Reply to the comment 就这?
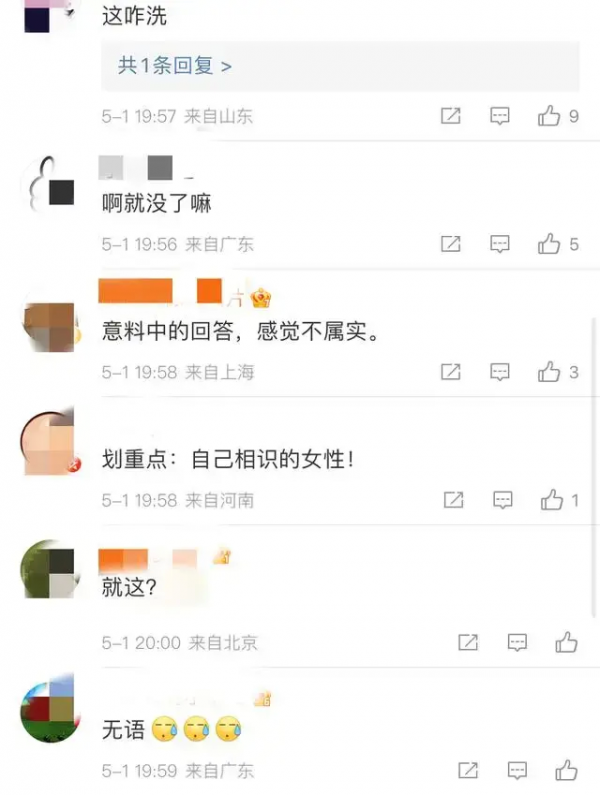This screenshot has width=600, height=795. (517, 642)
